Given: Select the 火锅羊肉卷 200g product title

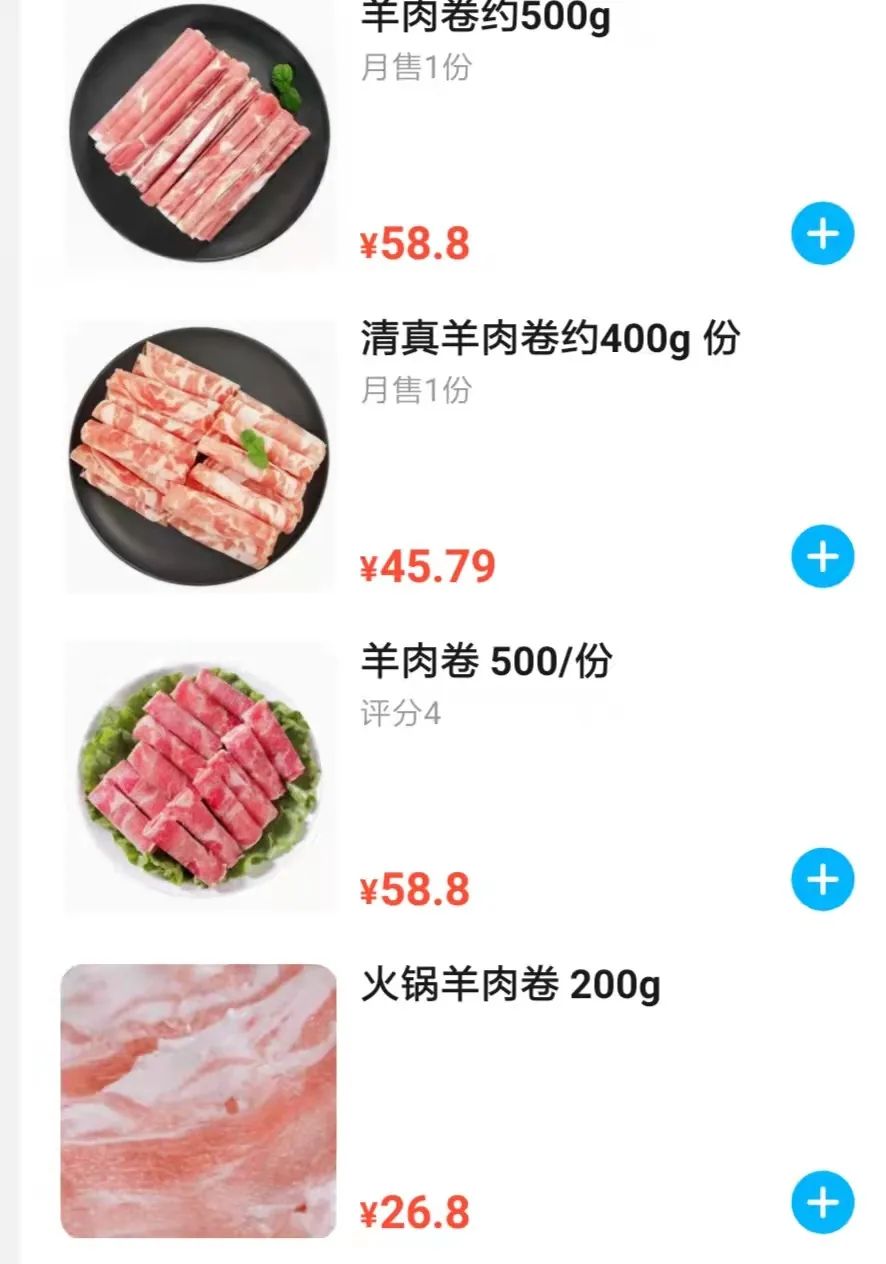Looking at the screenshot, I should pyautogui.click(x=510, y=983).
